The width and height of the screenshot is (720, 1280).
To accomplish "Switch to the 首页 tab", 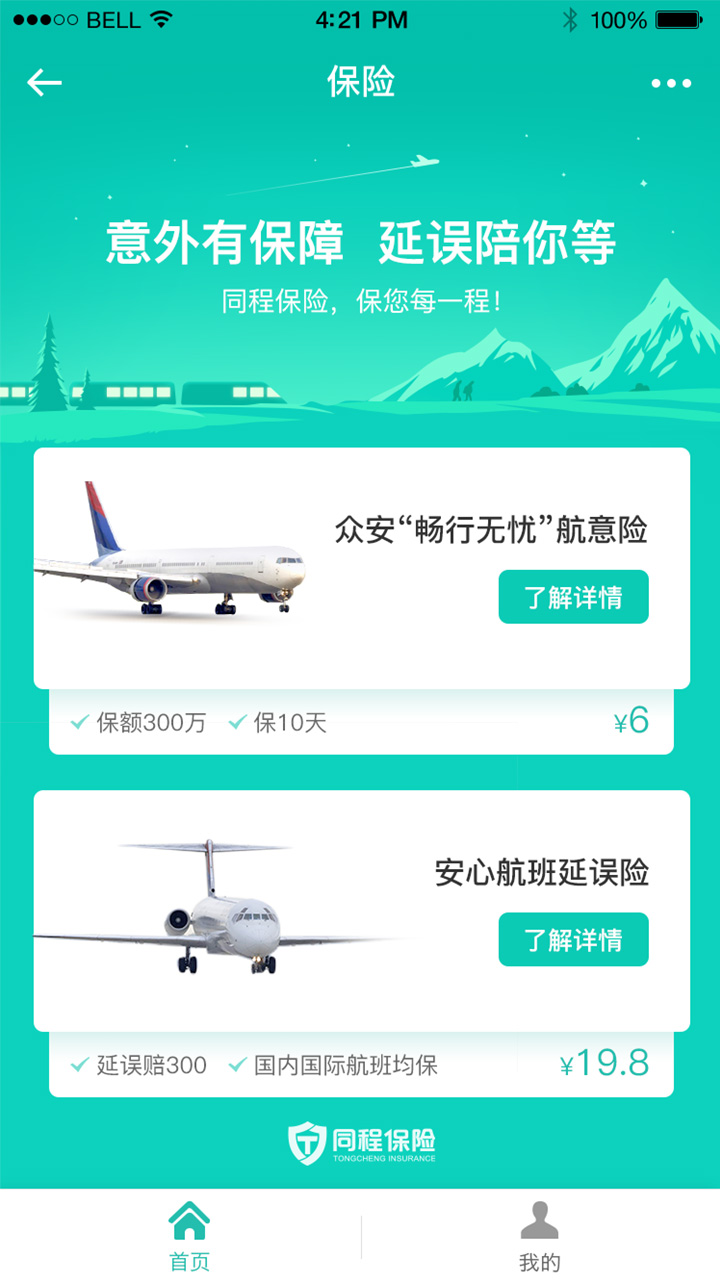I will (189, 1236).
